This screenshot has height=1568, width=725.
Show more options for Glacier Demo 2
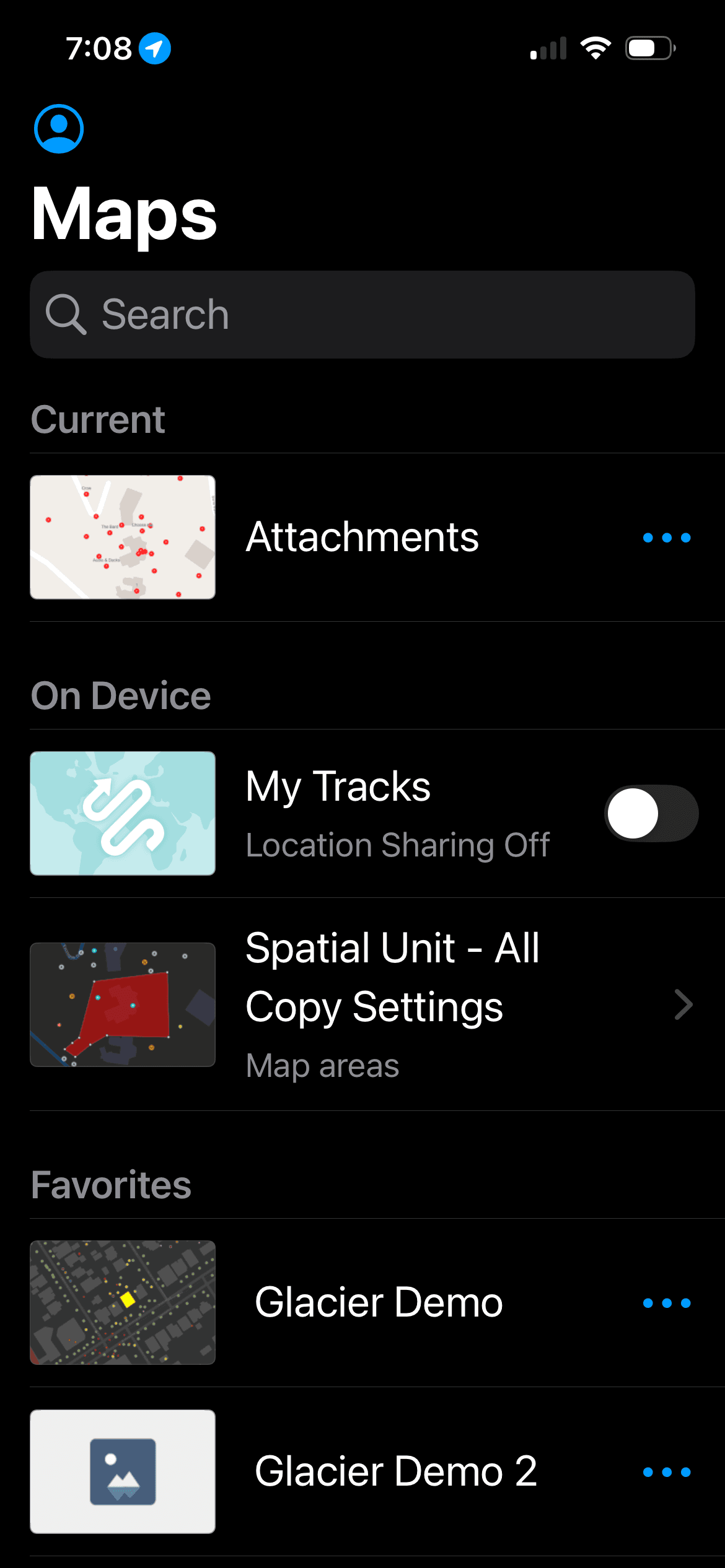click(667, 1472)
